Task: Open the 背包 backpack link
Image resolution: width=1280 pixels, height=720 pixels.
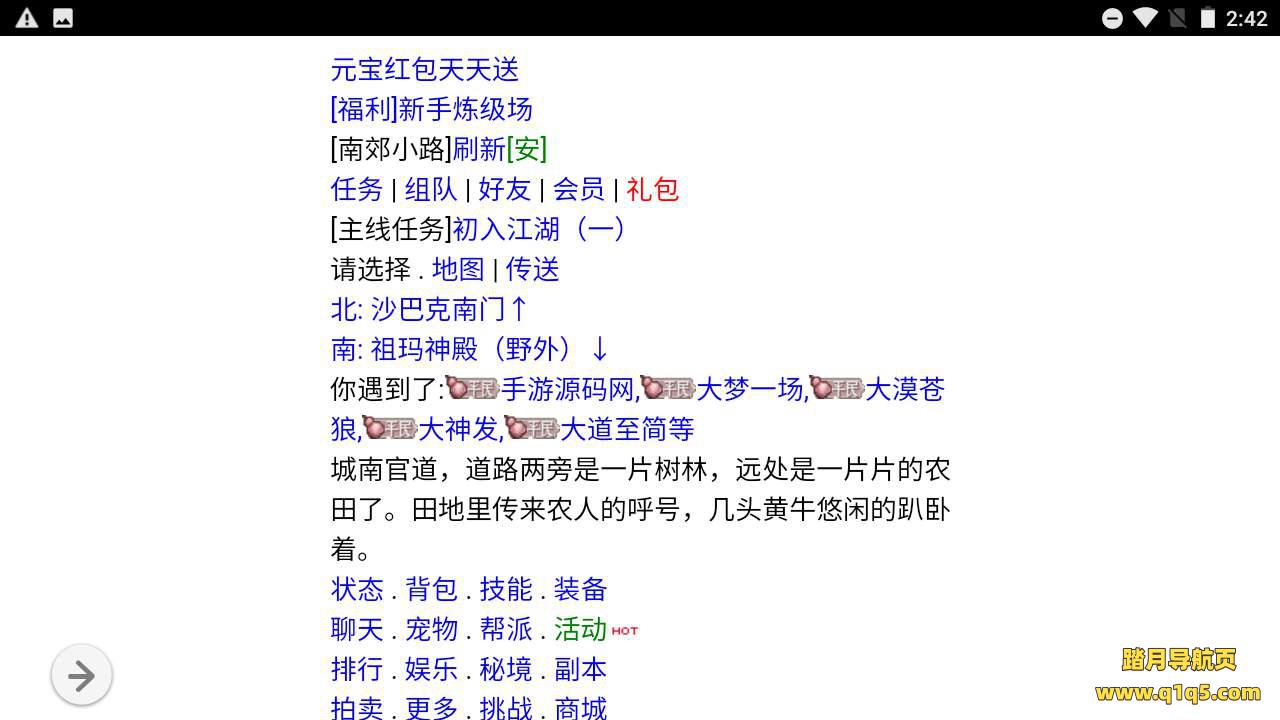Action: pos(431,589)
